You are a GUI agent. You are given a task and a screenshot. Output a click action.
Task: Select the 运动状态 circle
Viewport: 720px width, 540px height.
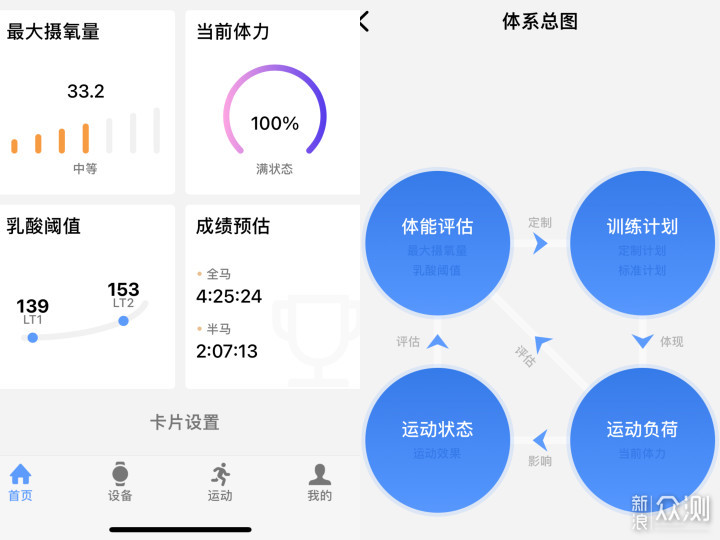pyautogui.click(x=437, y=439)
